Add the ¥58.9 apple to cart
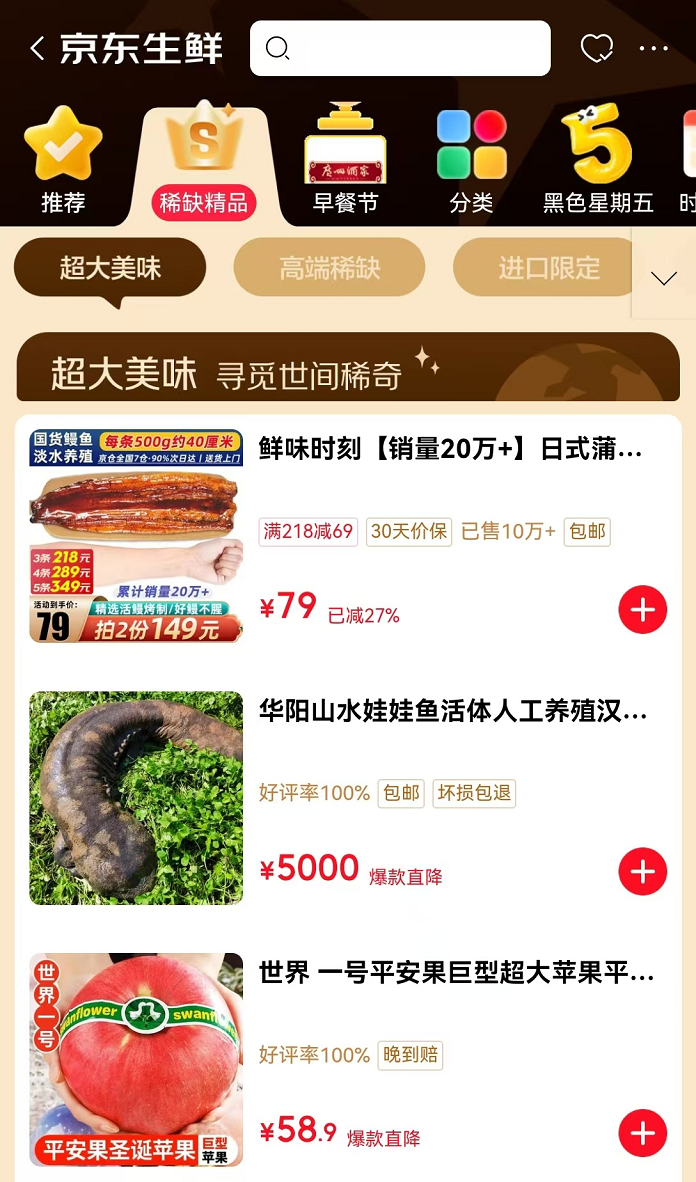 coord(642,1133)
